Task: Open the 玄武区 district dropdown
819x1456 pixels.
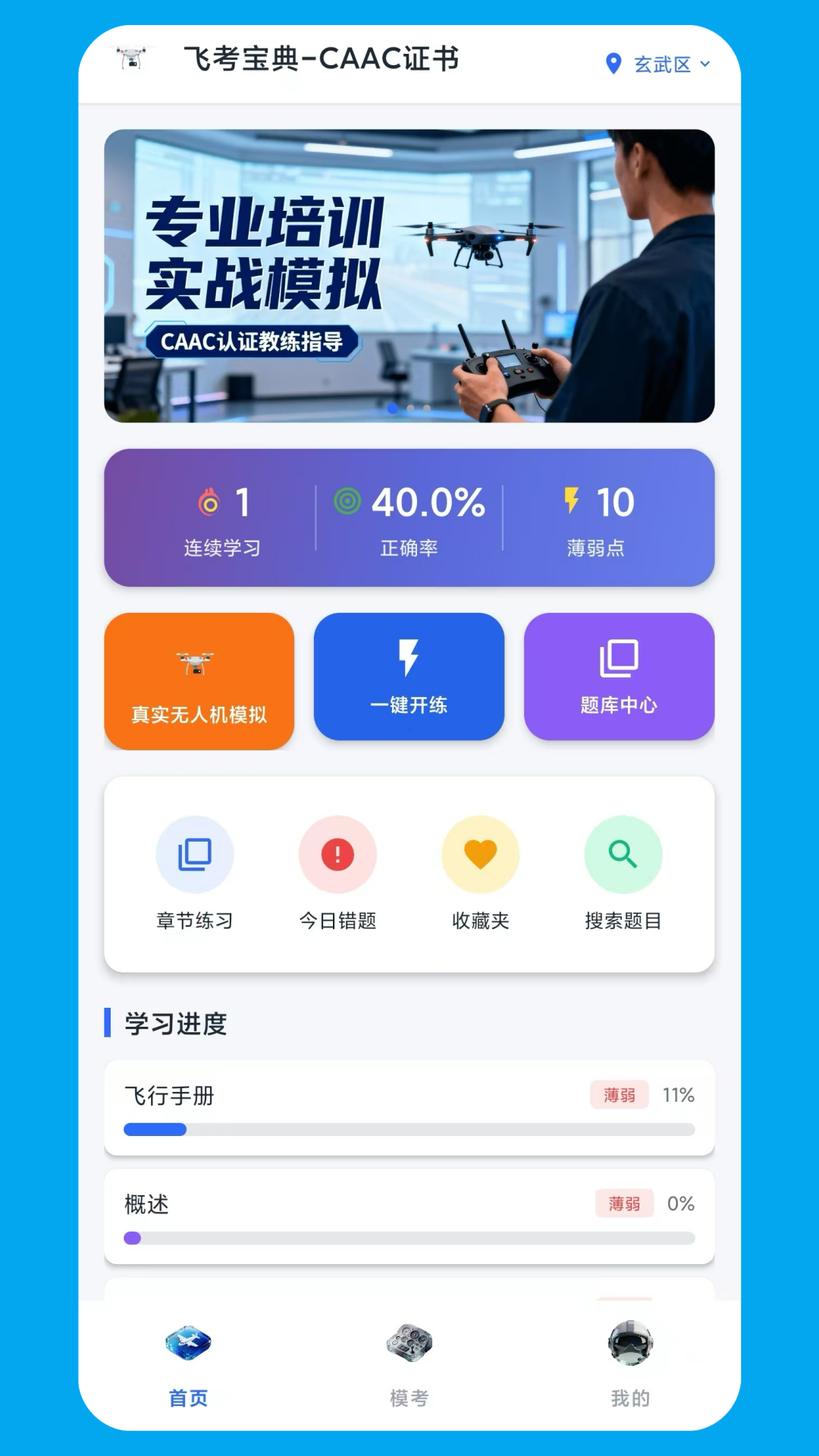Action: pos(667,64)
